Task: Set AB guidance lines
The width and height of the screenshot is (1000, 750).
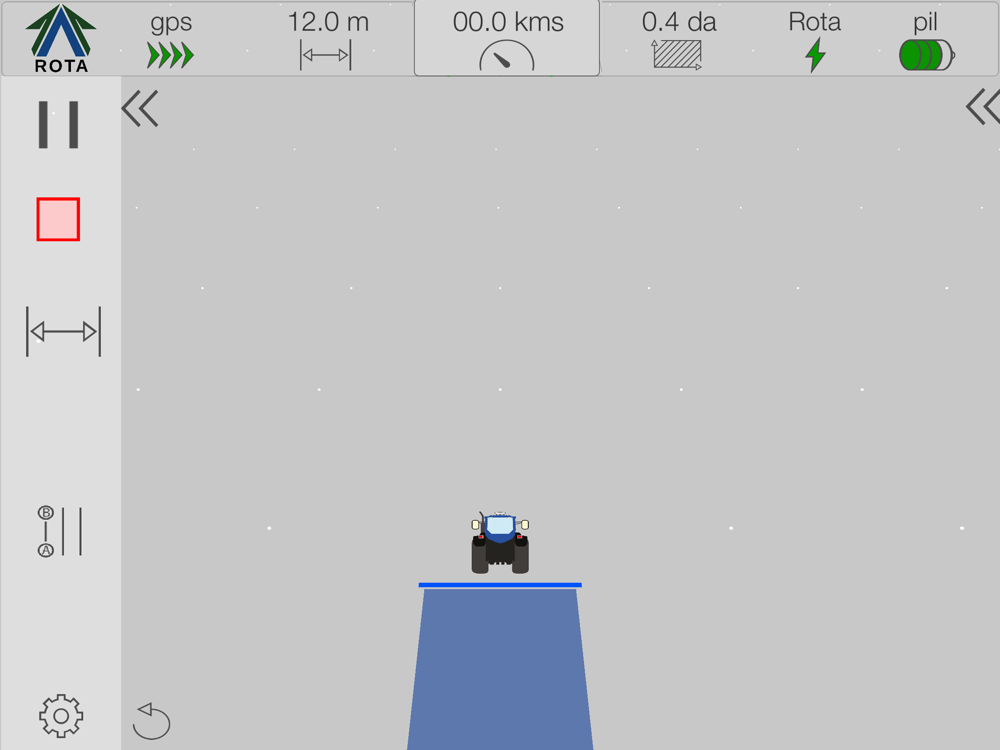Action: click(x=60, y=531)
